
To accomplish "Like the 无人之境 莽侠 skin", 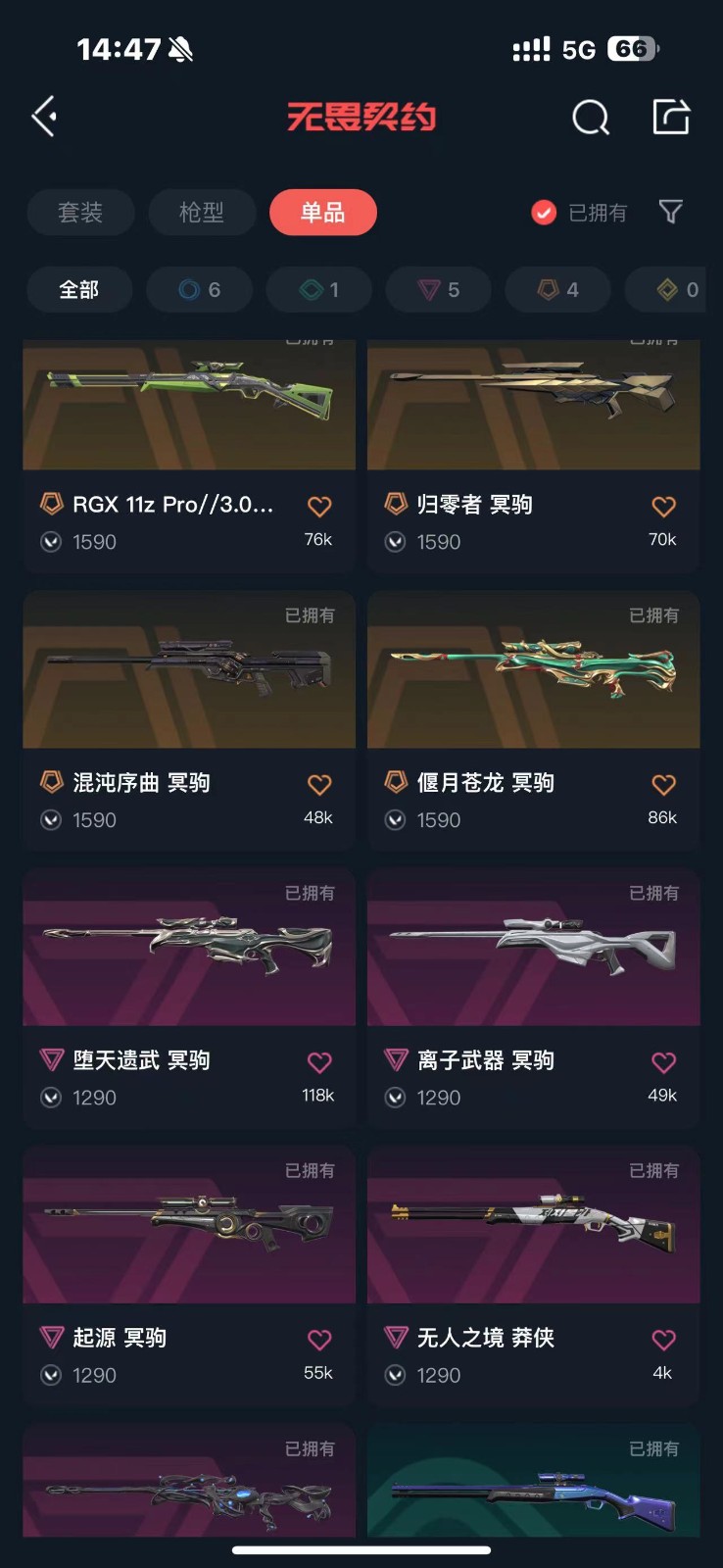I will [x=663, y=1340].
